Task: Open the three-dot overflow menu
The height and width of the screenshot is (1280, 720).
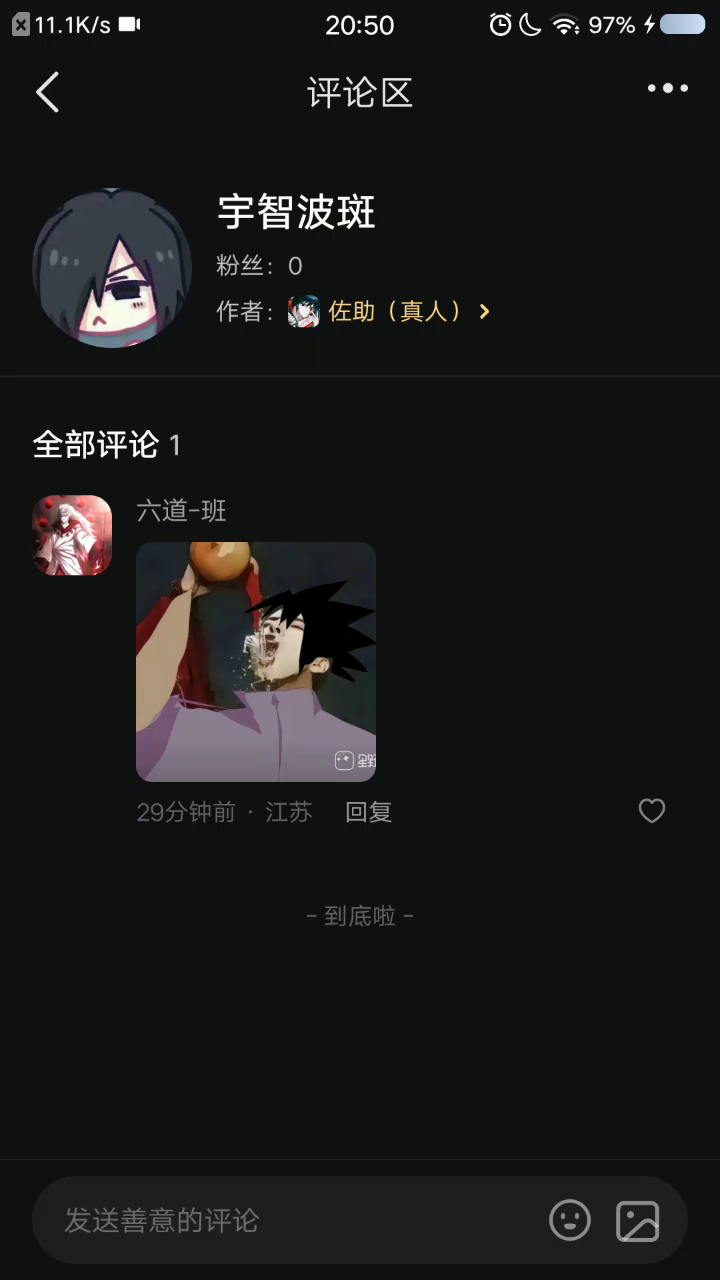Action: (x=667, y=89)
